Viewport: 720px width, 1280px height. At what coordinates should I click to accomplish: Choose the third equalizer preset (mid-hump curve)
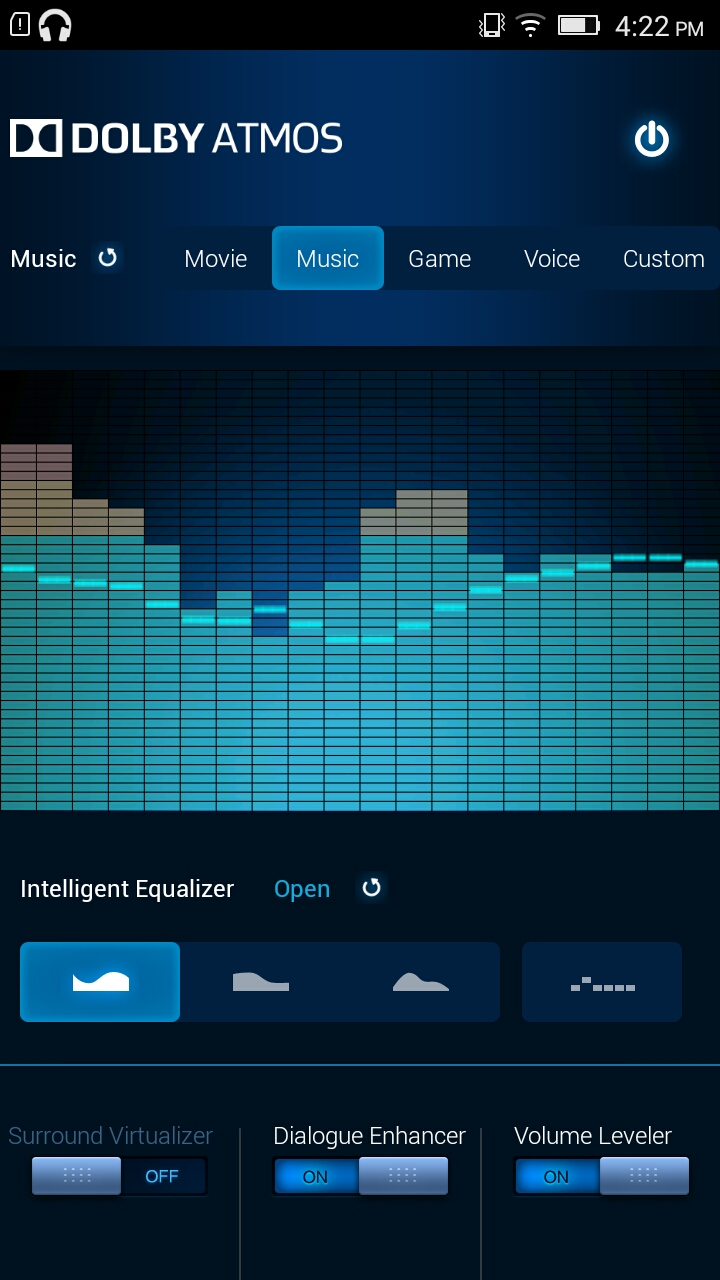coord(420,982)
